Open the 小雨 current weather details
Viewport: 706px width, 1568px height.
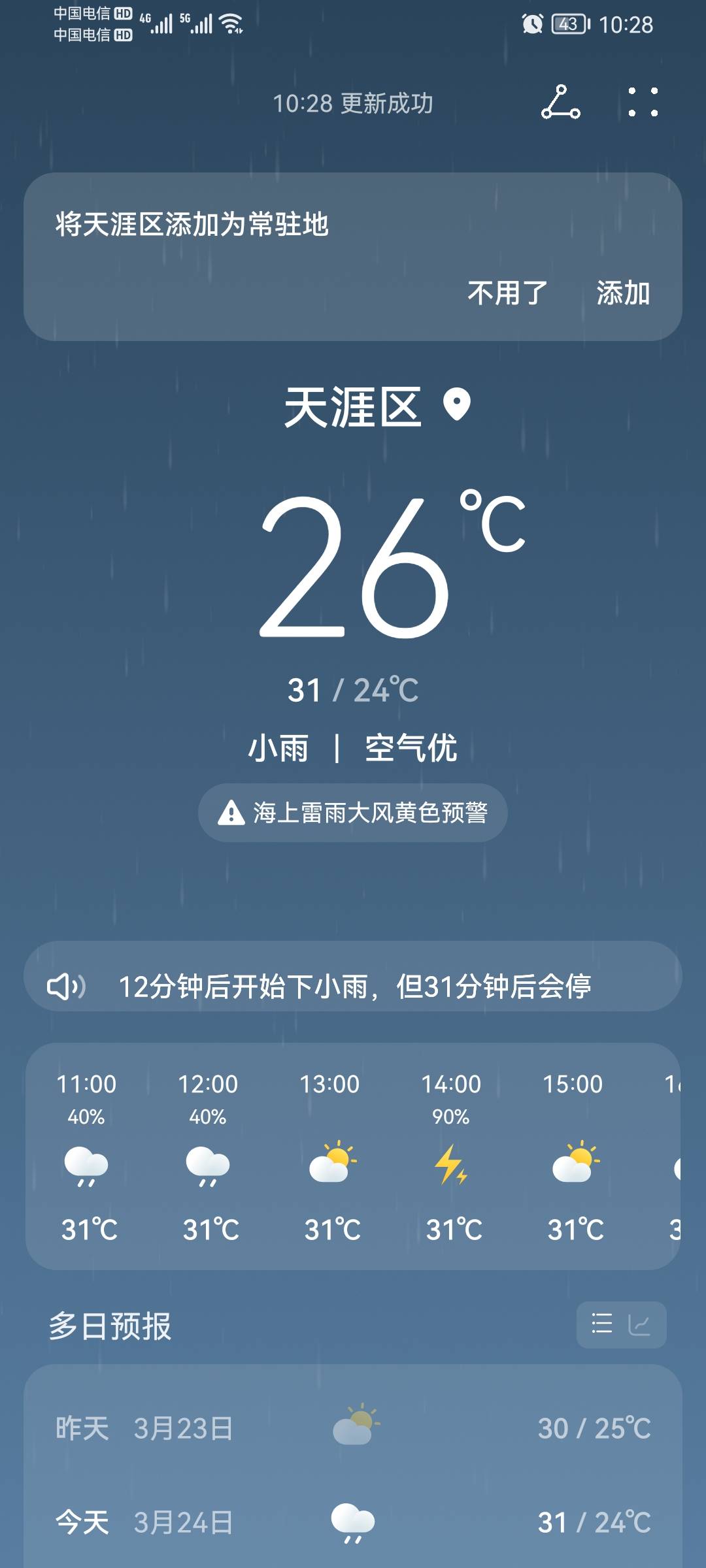(x=278, y=748)
